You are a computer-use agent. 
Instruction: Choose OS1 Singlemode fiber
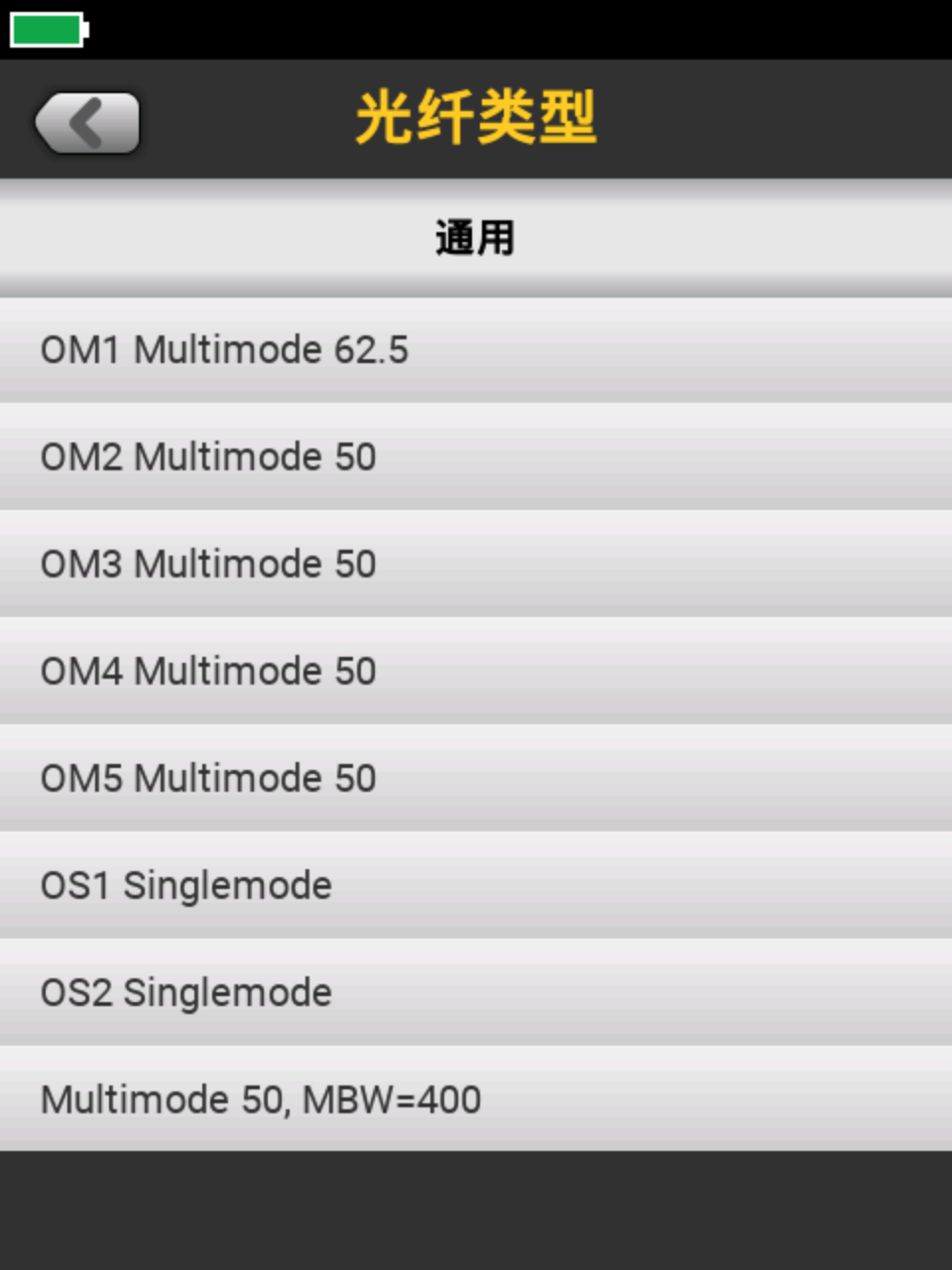click(476, 886)
